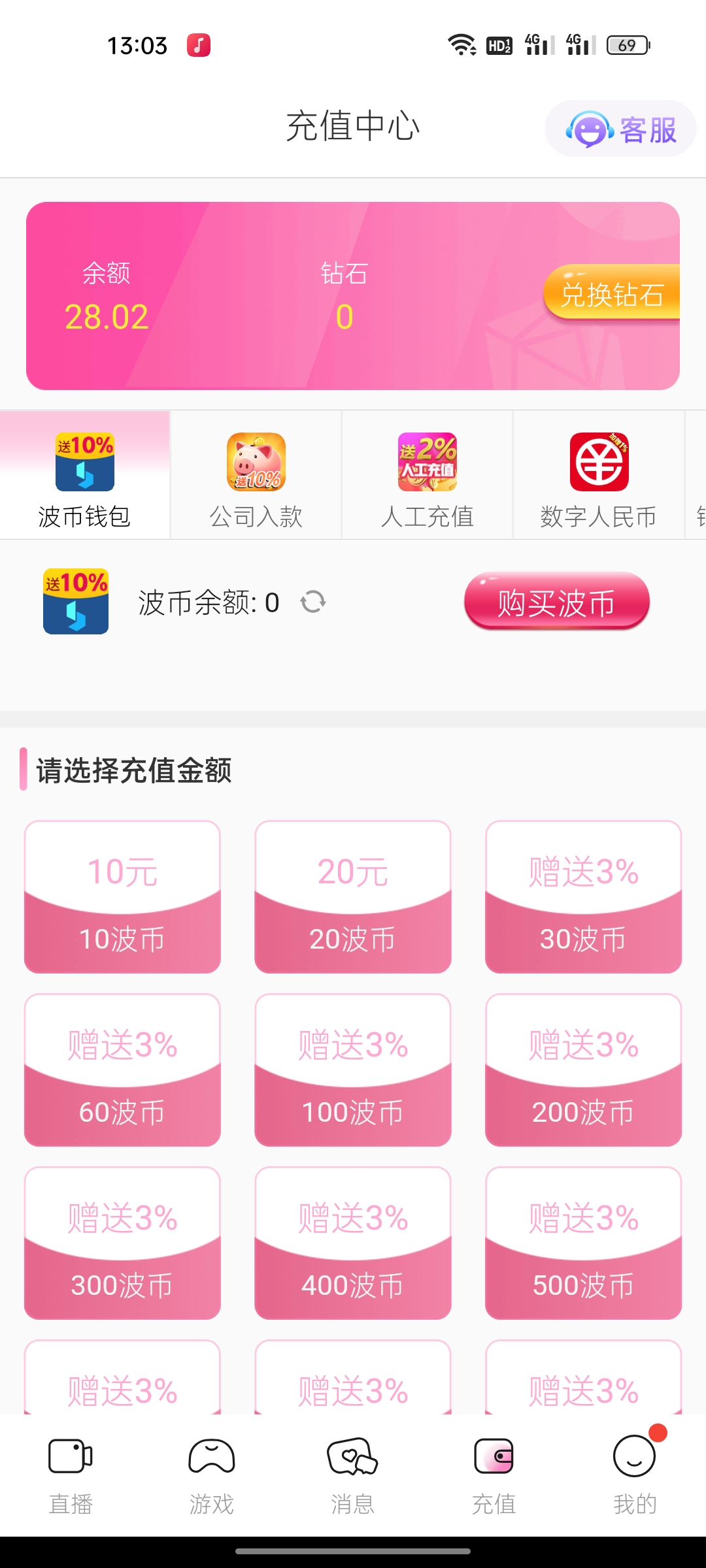
Task: Refresh the 波币余额 balance
Action: [313, 602]
